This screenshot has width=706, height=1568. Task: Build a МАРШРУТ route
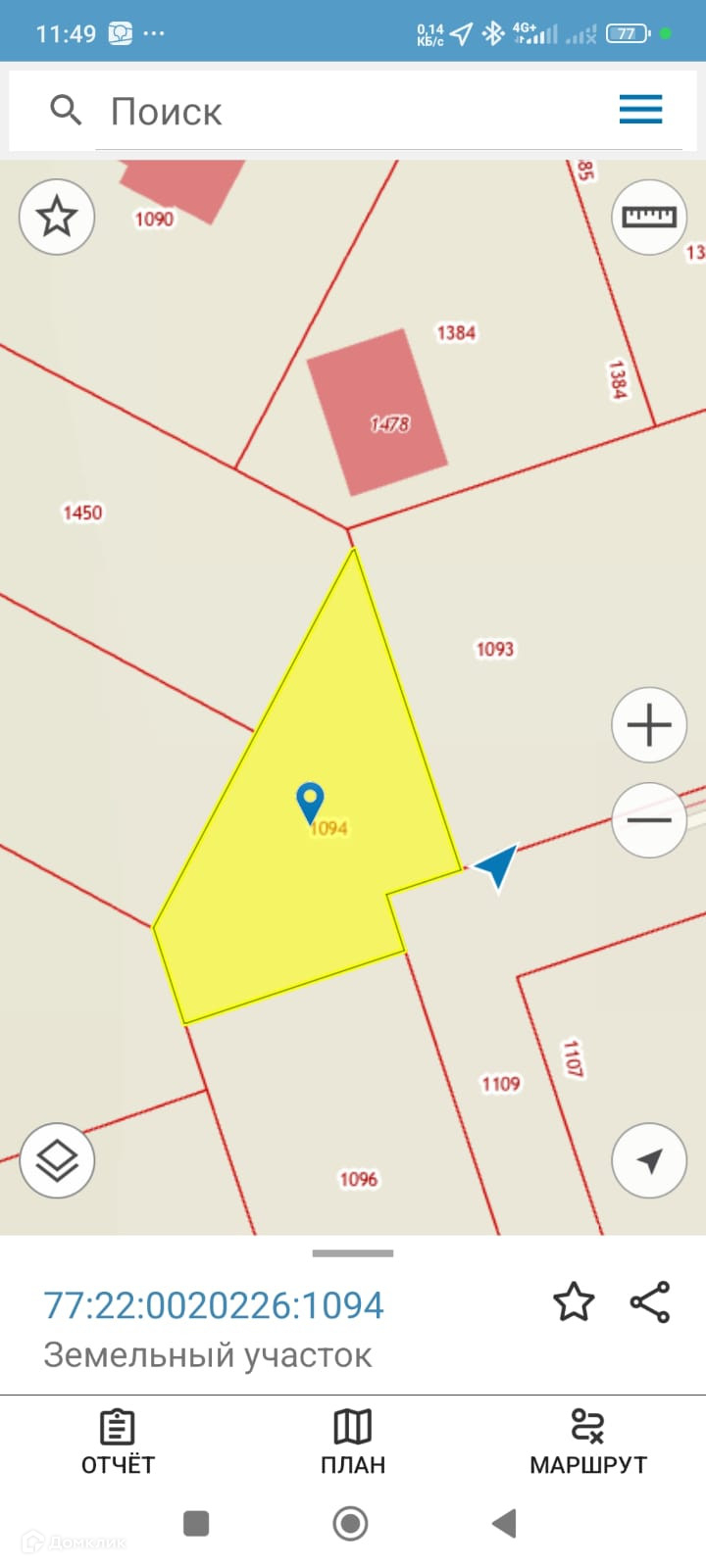pos(588,1443)
